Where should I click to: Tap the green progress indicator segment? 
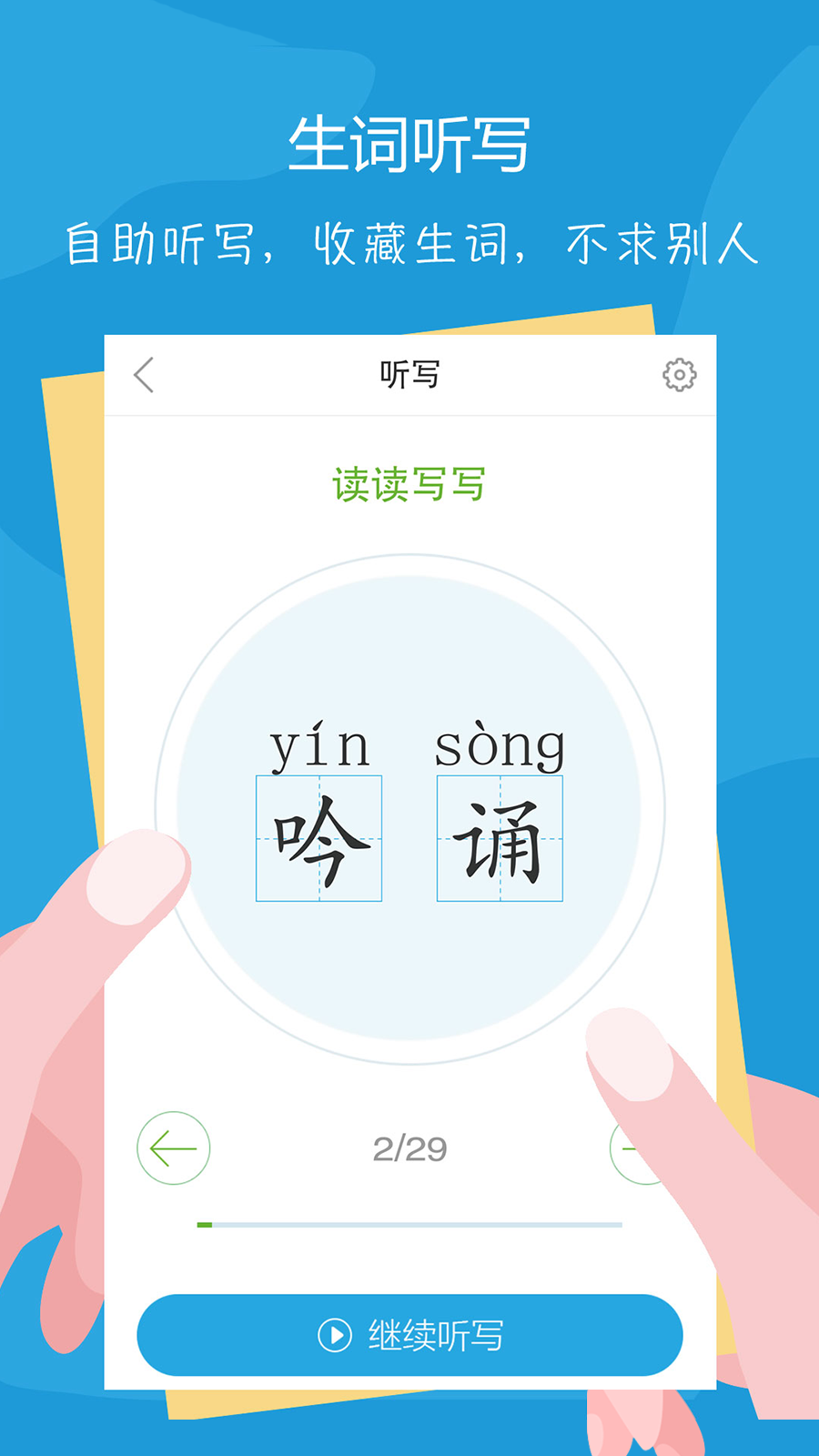pyautogui.click(x=204, y=1225)
